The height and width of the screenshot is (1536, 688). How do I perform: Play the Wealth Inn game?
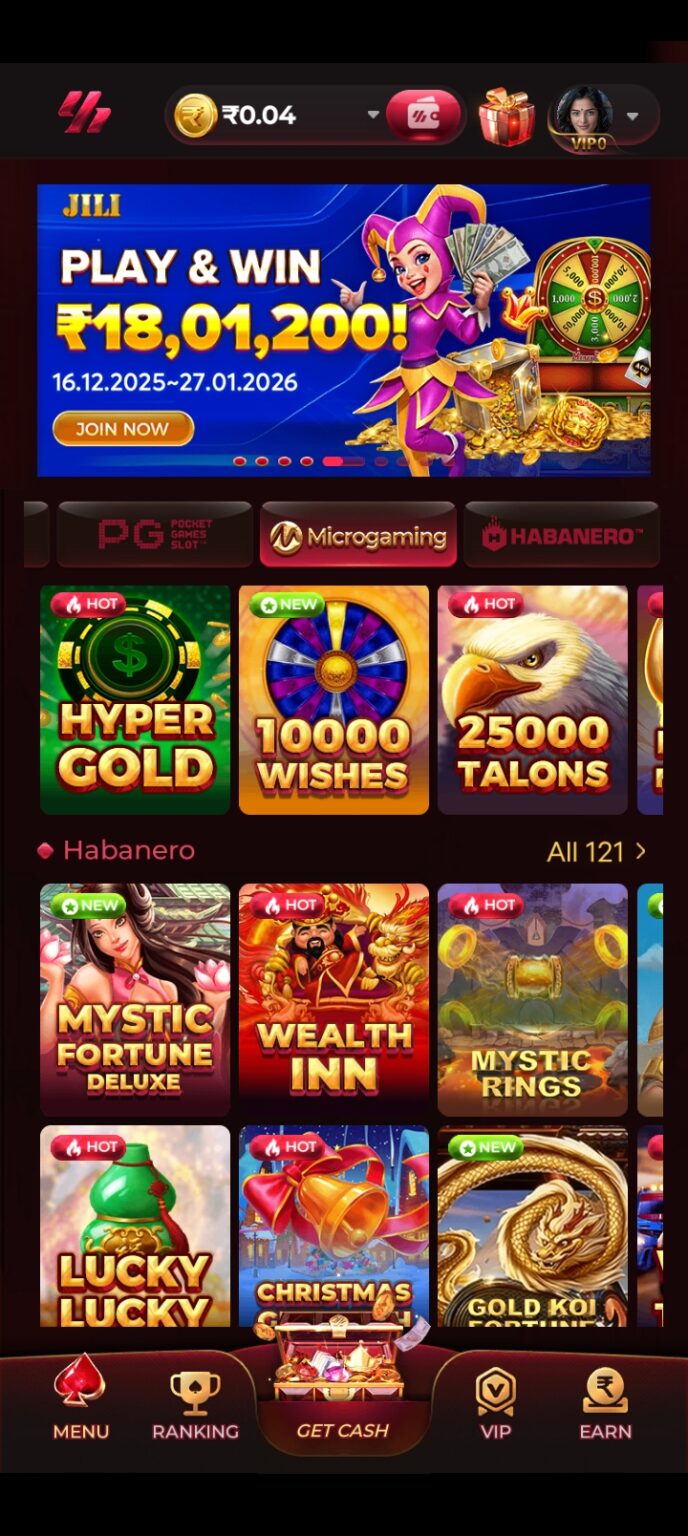[x=333, y=999]
